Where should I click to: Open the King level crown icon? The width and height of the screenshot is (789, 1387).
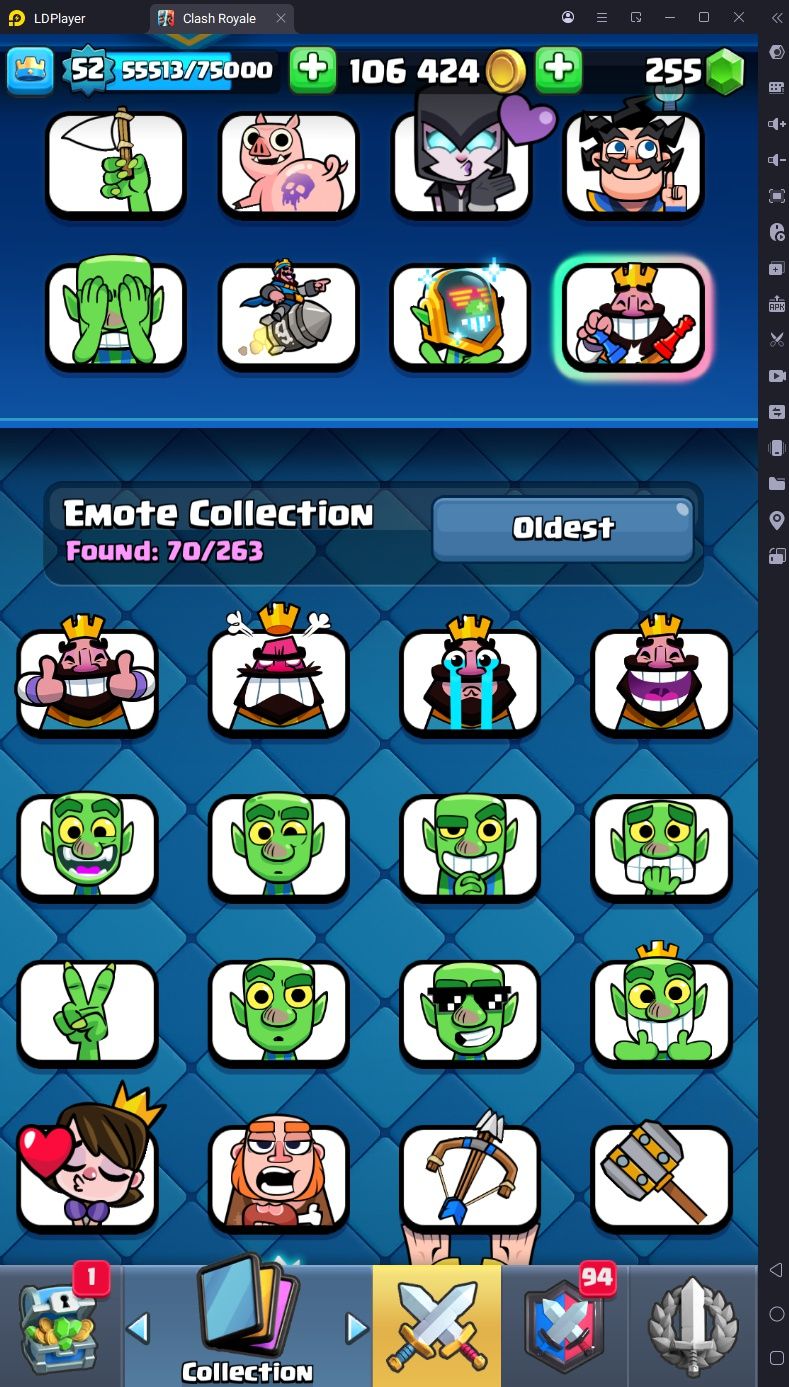tap(30, 70)
